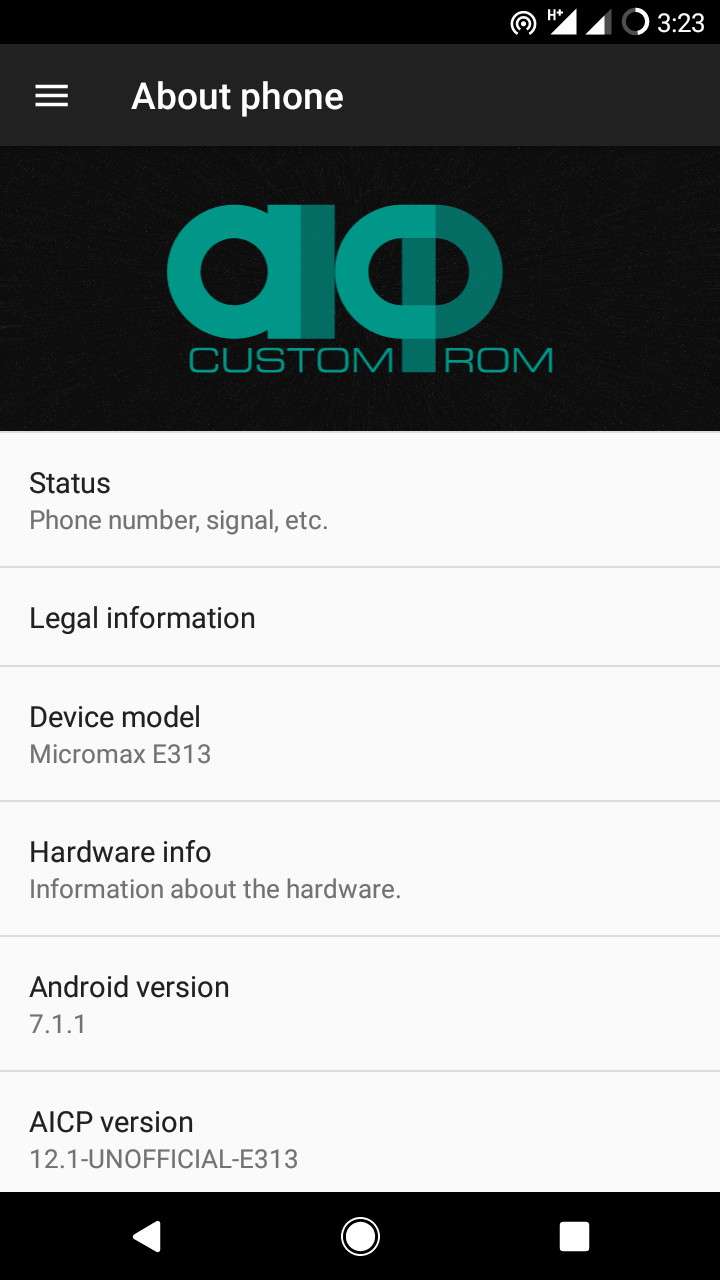Open the navigation drawer menu
720x1280 pixels.
(52, 96)
